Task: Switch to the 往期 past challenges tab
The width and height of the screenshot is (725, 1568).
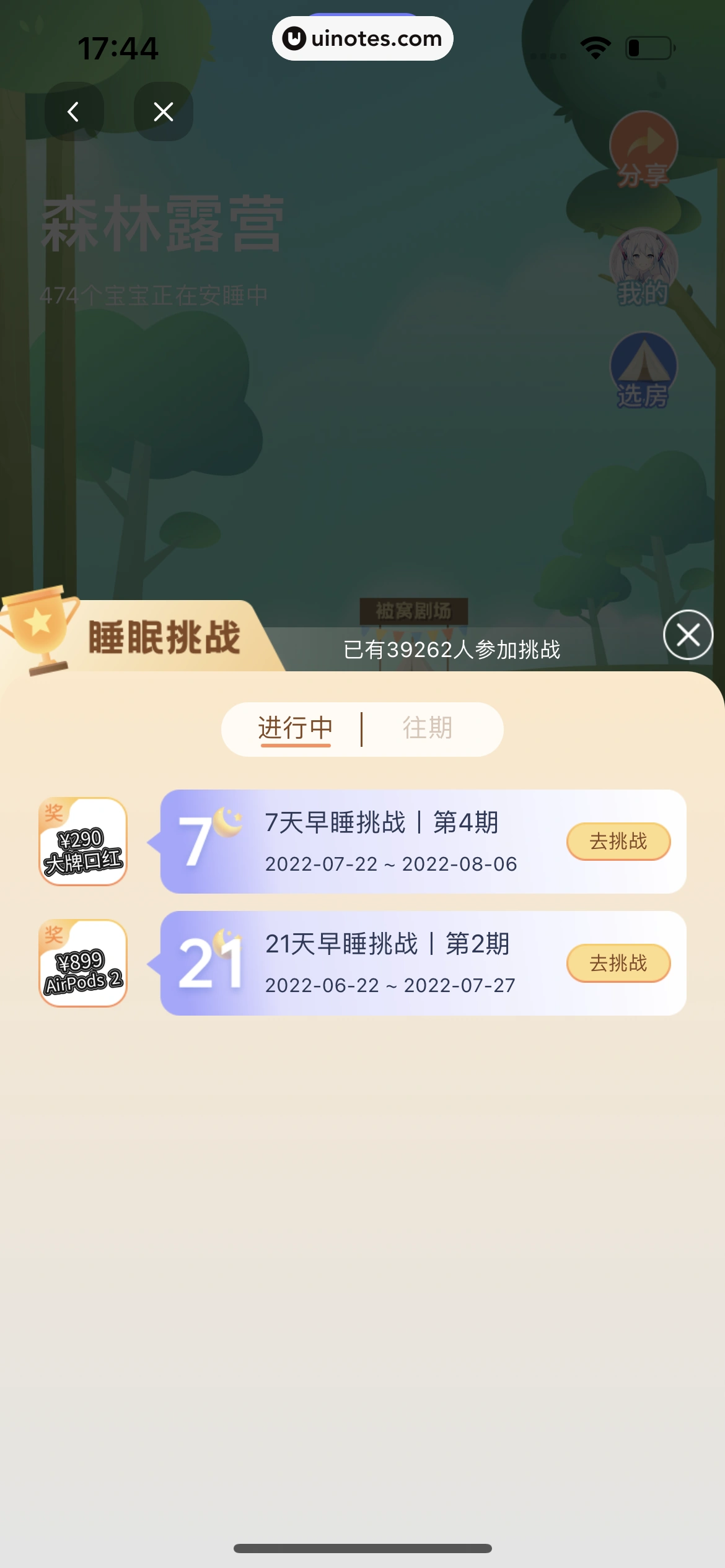Action: [x=429, y=728]
